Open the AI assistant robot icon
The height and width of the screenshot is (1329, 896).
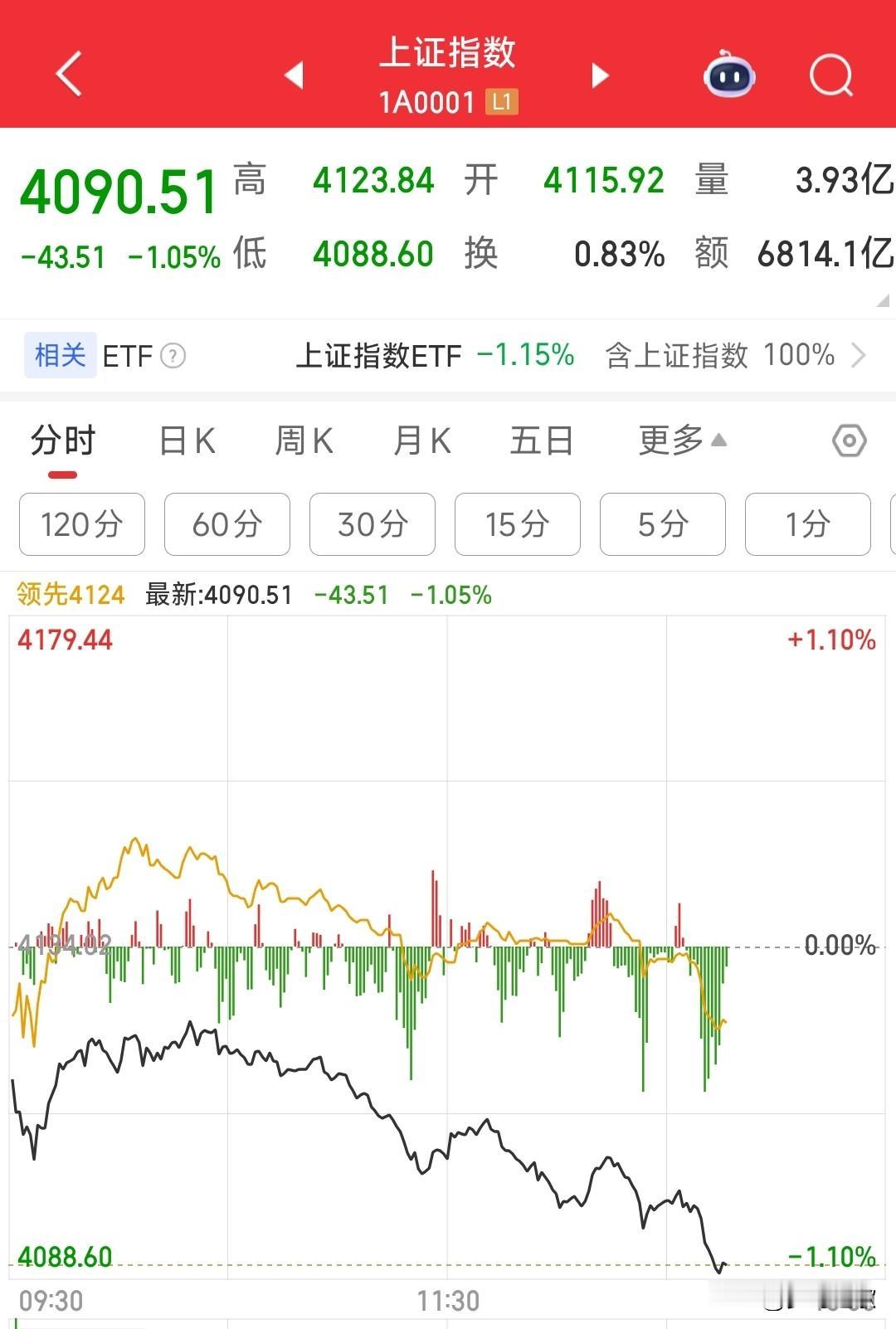click(728, 75)
